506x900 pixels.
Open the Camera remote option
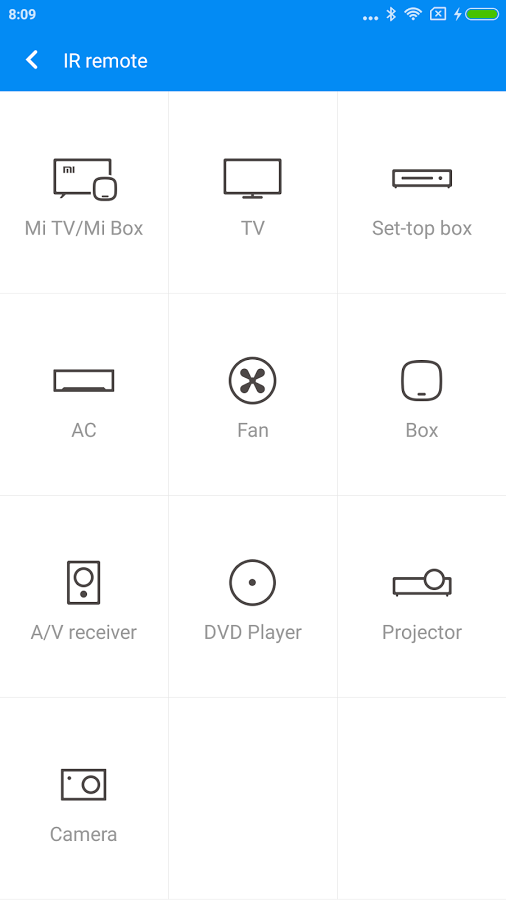(x=84, y=799)
